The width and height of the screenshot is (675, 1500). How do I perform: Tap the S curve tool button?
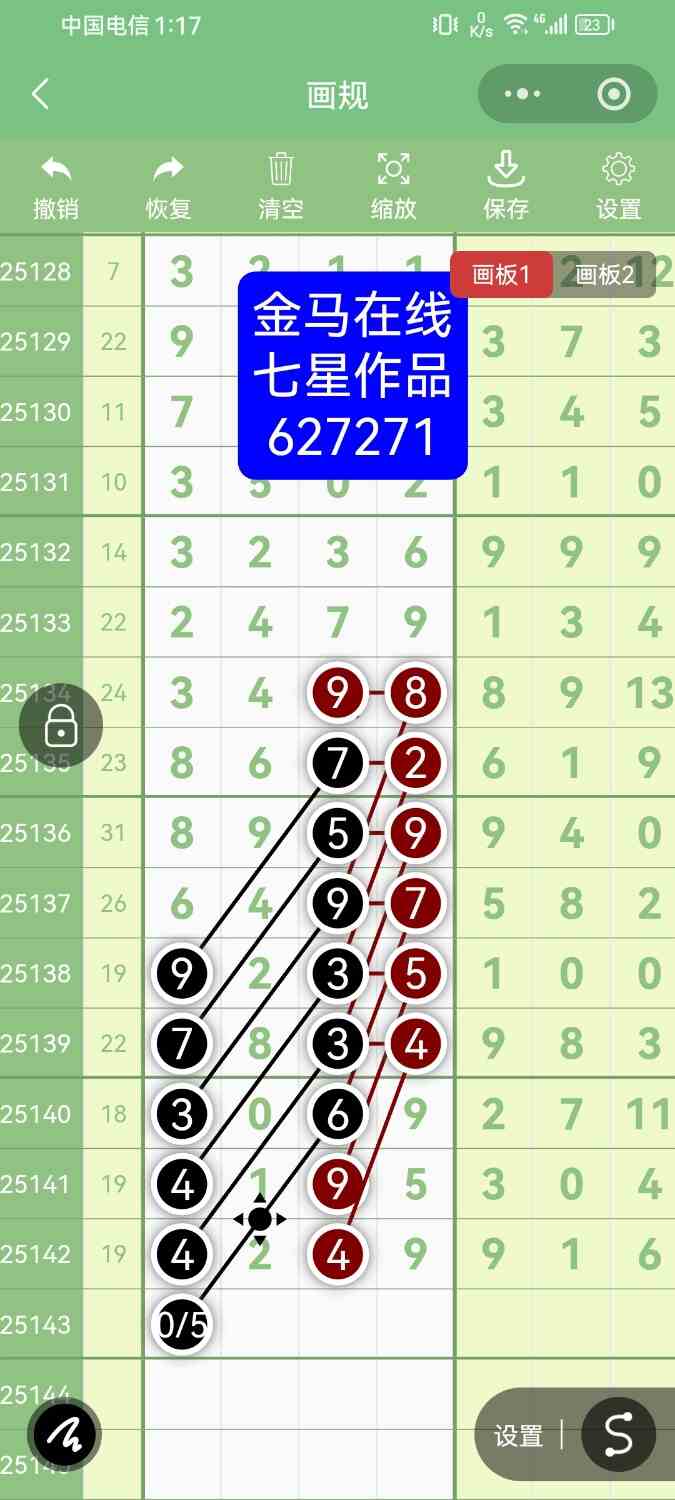pyautogui.click(x=618, y=1435)
